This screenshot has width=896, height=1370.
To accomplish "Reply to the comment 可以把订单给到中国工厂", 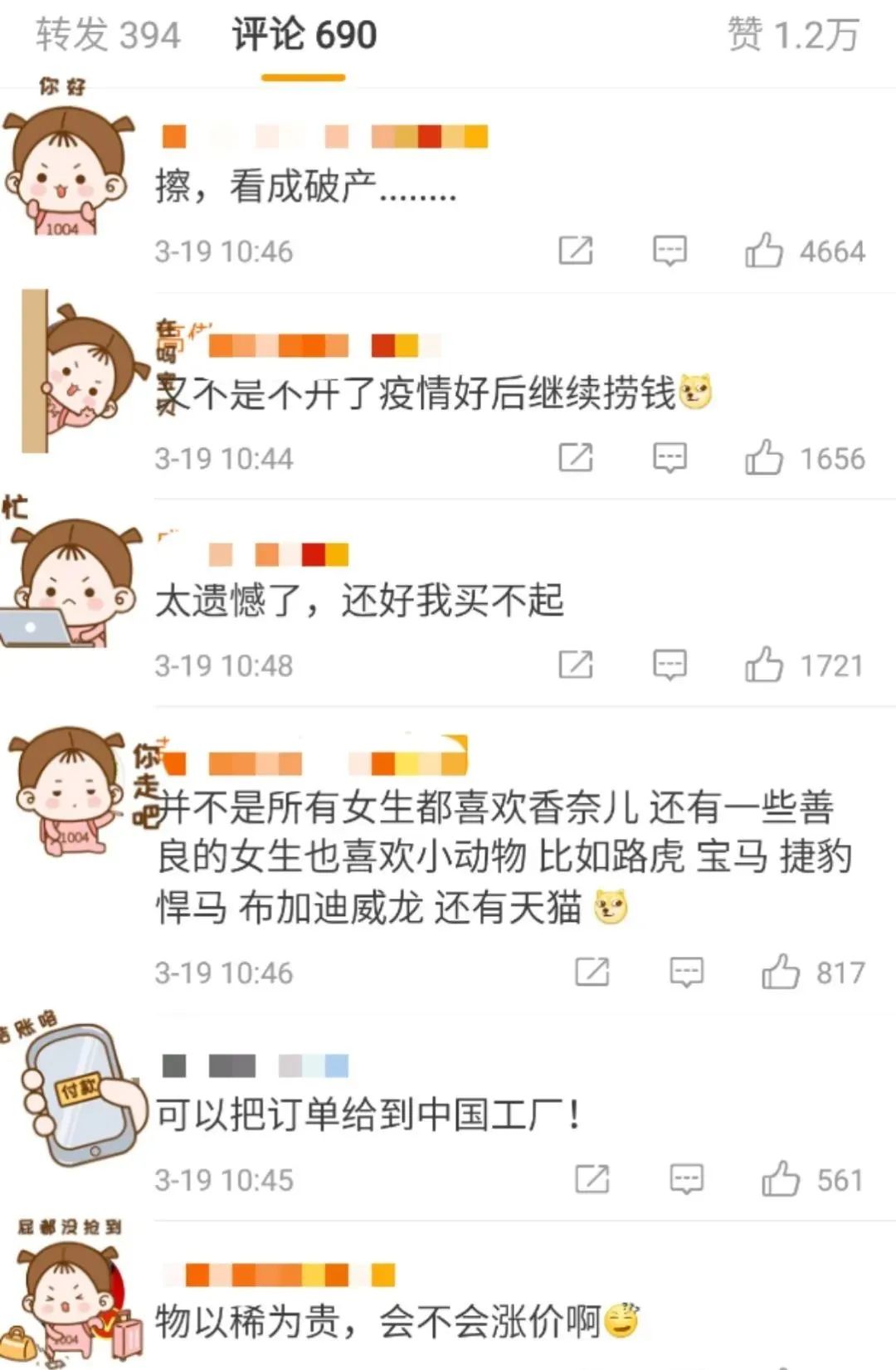I will (x=686, y=1179).
